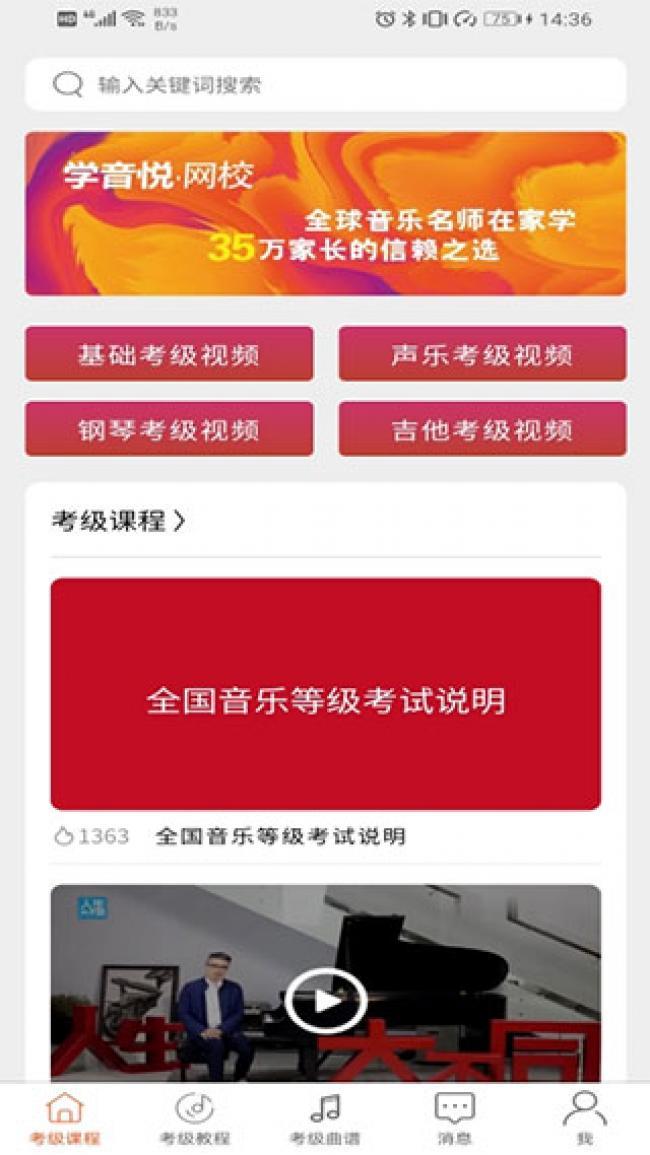Open 基础考级视频 category
This screenshot has width=650, height=1155.
point(169,354)
